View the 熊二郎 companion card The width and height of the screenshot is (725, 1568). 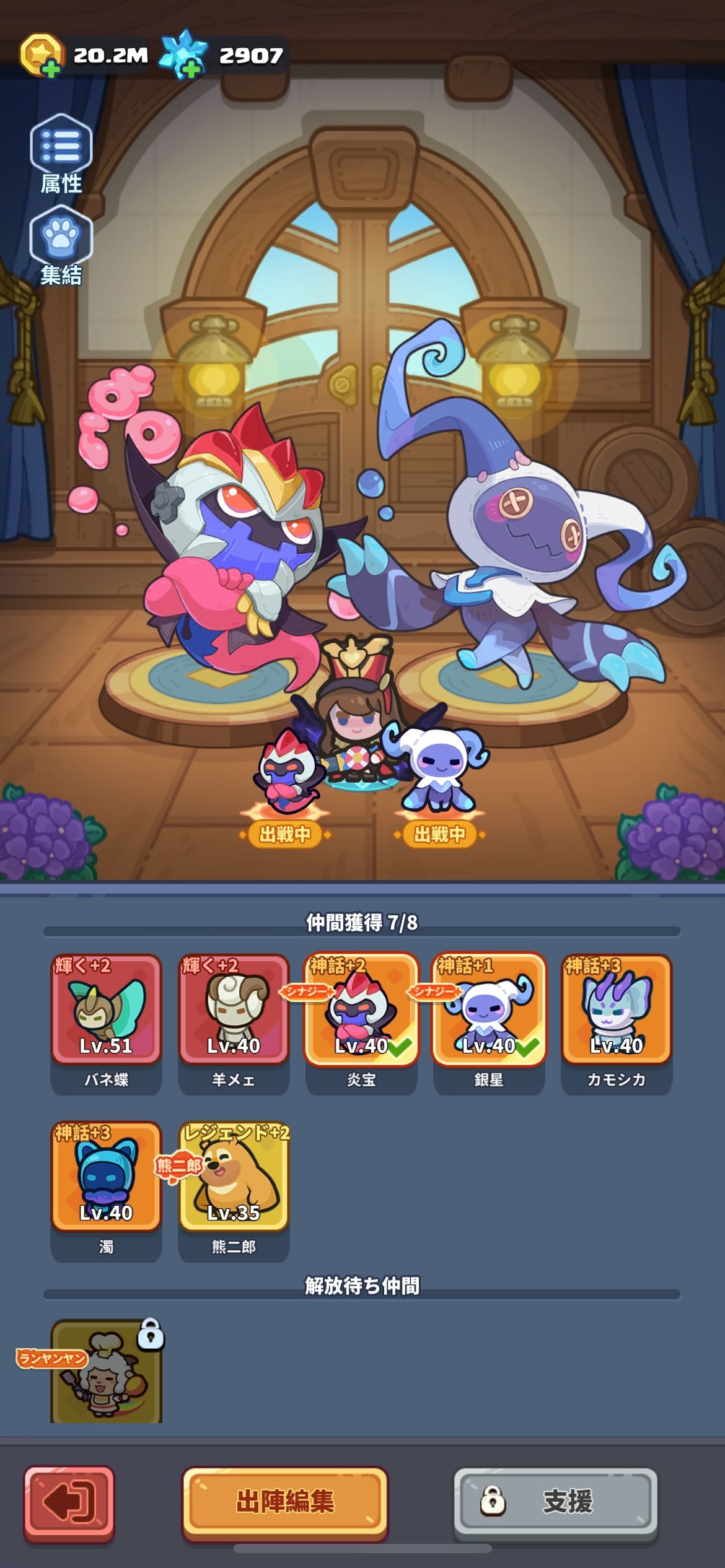tap(234, 1178)
